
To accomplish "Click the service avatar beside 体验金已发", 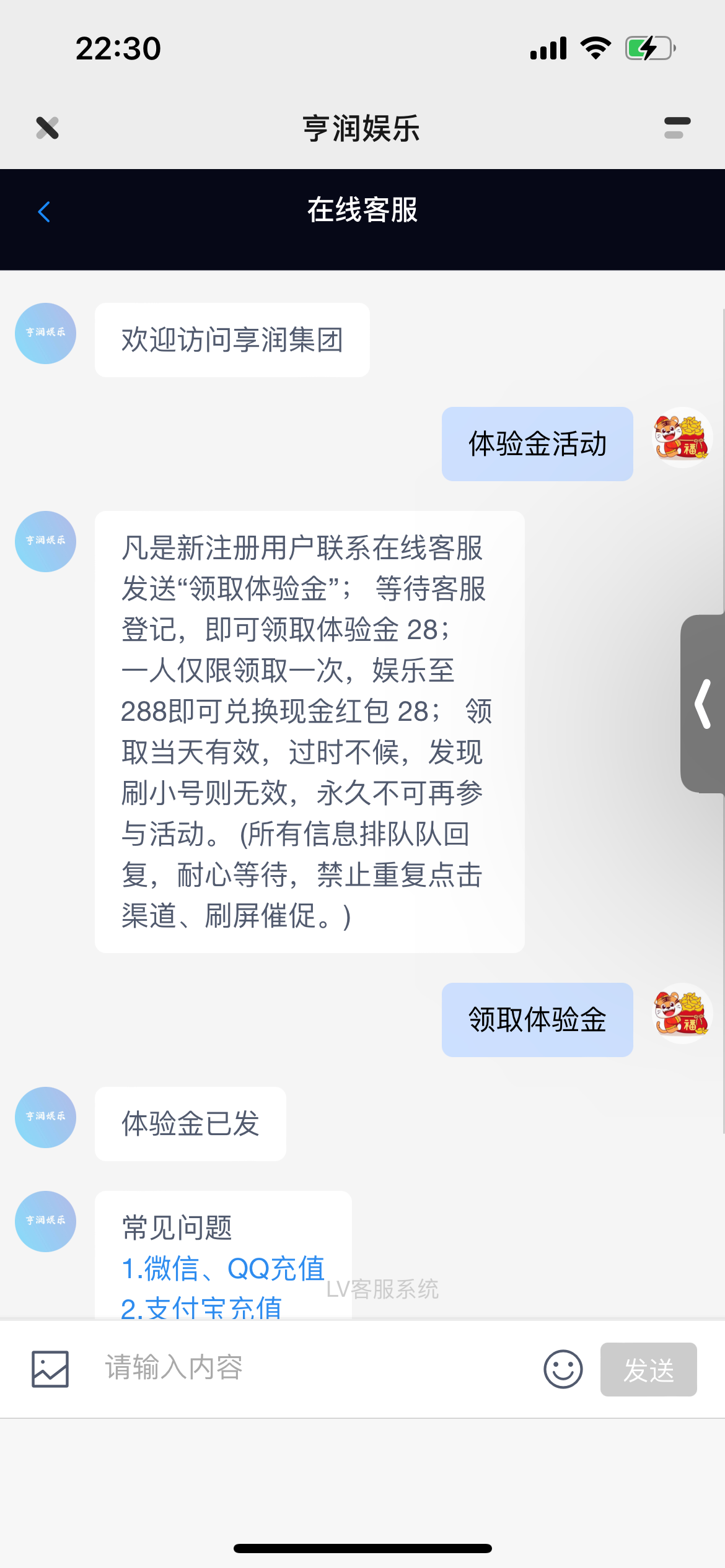I will tap(45, 1117).
